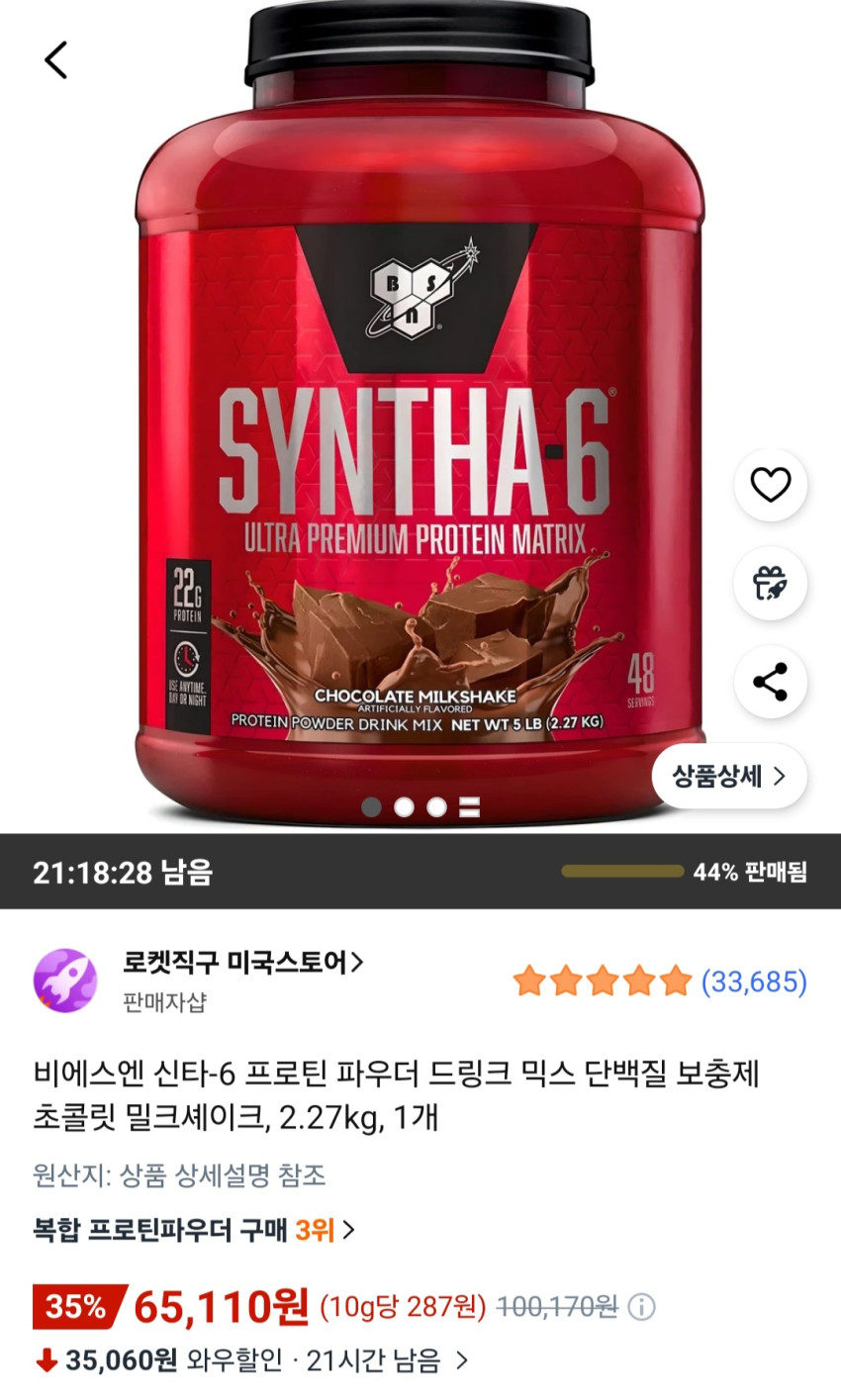View the 33,685 customer reviews
This screenshot has width=841, height=1400.
point(754,981)
